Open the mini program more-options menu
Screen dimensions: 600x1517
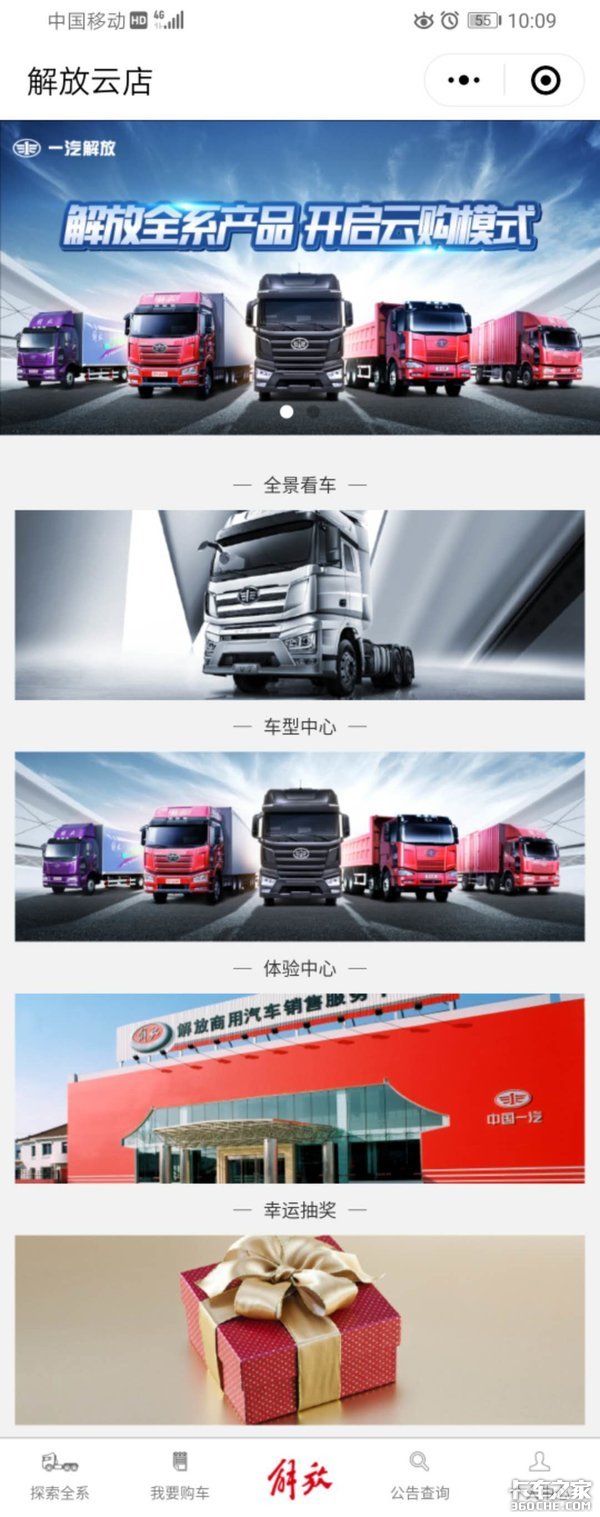click(x=464, y=81)
